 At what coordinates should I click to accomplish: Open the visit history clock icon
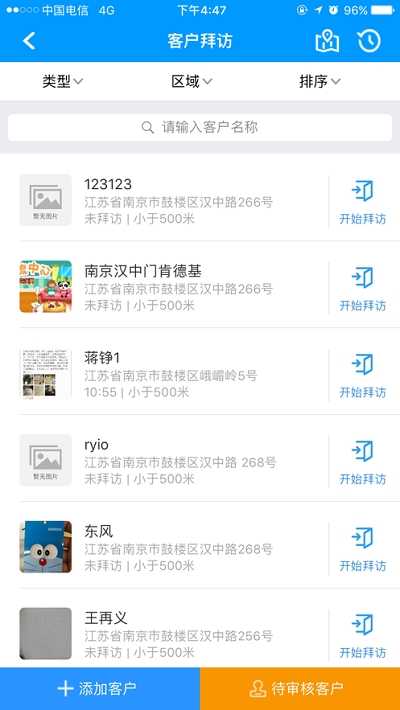point(369,41)
